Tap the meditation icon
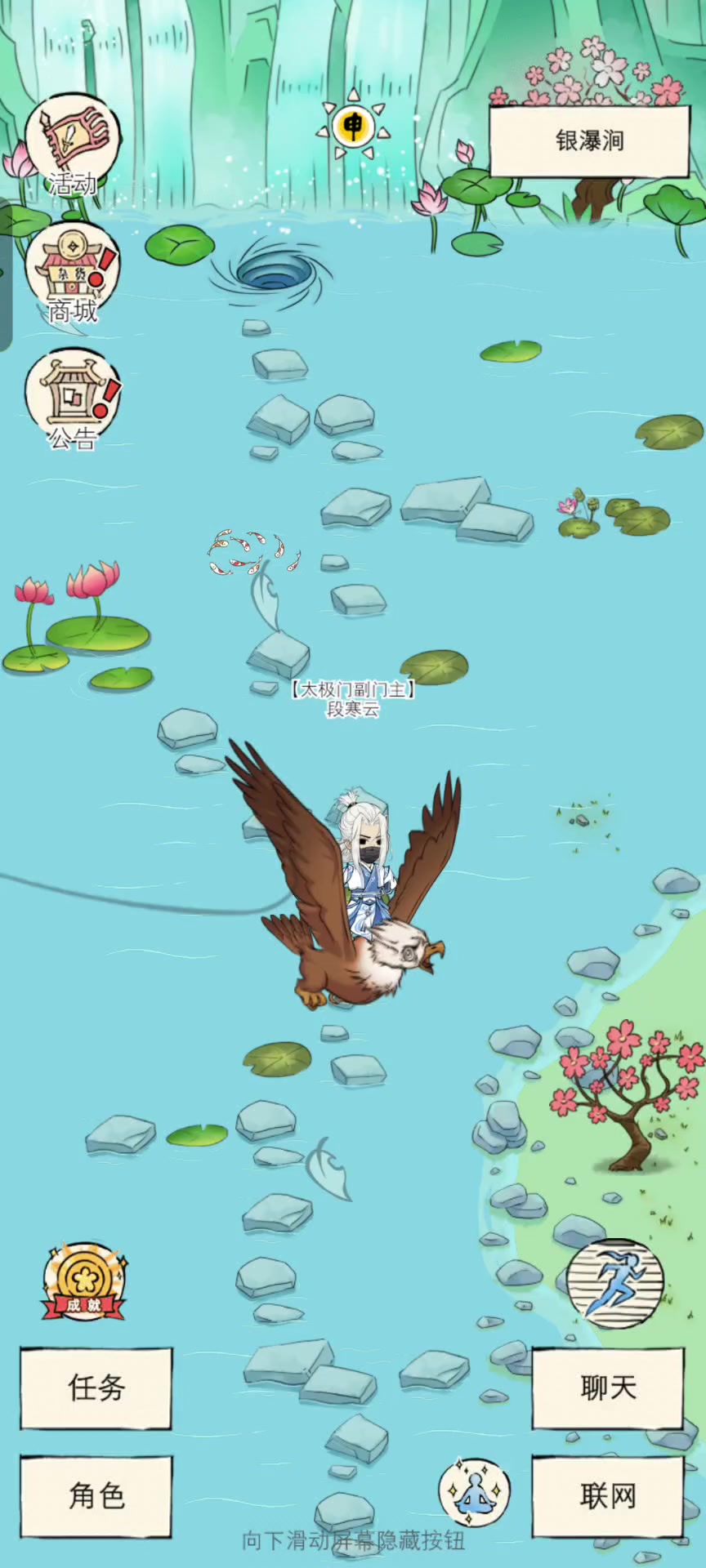706x1568 pixels. tap(474, 1491)
